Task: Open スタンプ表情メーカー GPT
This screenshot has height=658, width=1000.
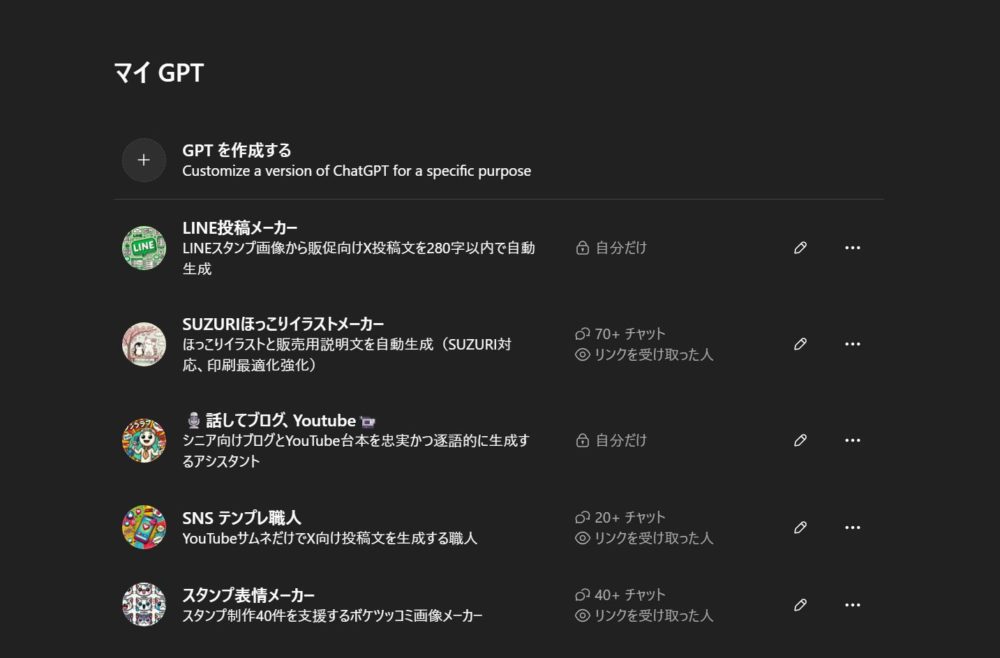Action: click(x=249, y=595)
